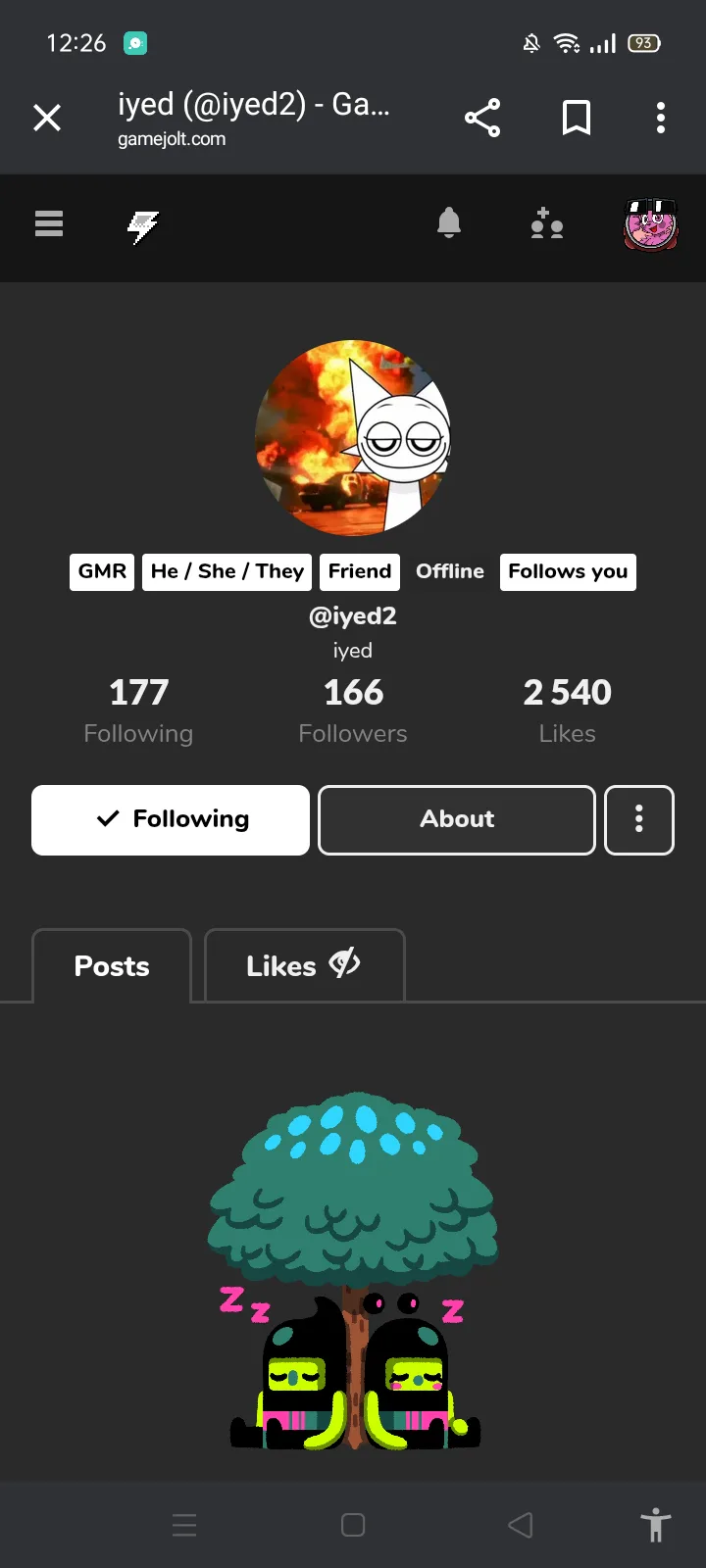Screen dimensions: 706x1568
Task: View the 166 Followers list
Action: tap(353, 710)
